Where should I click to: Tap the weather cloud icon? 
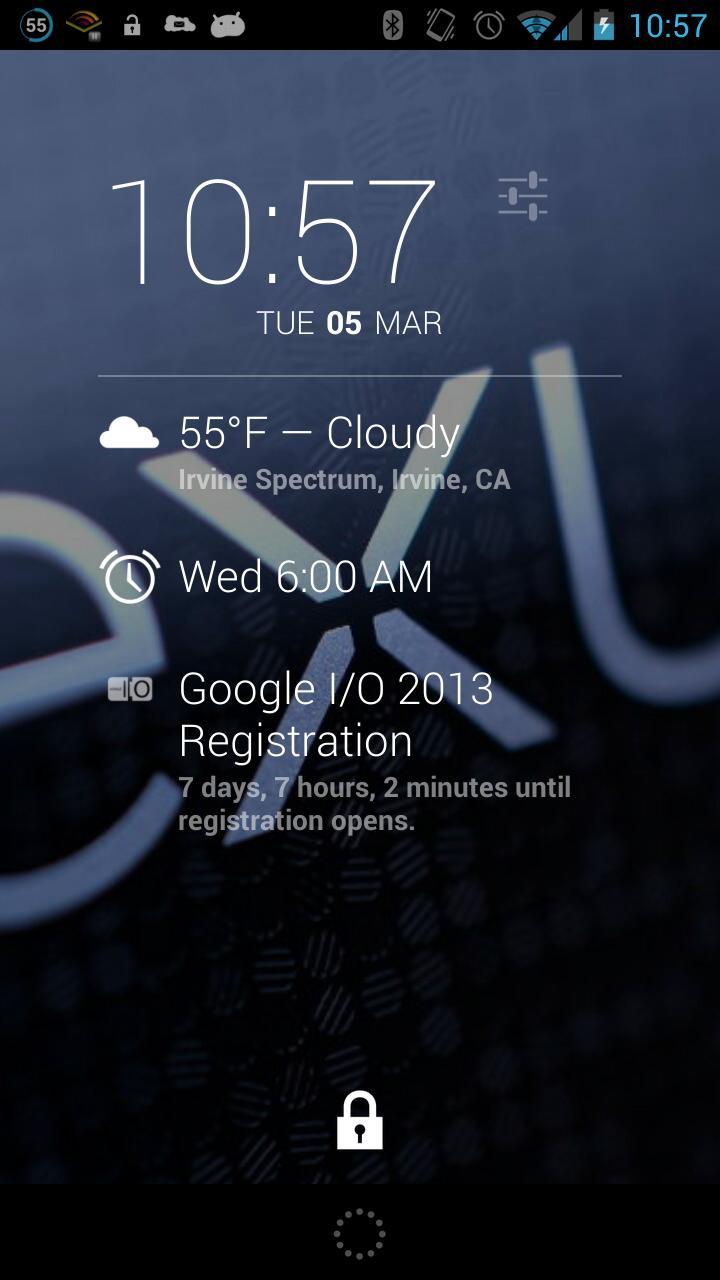point(130,432)
